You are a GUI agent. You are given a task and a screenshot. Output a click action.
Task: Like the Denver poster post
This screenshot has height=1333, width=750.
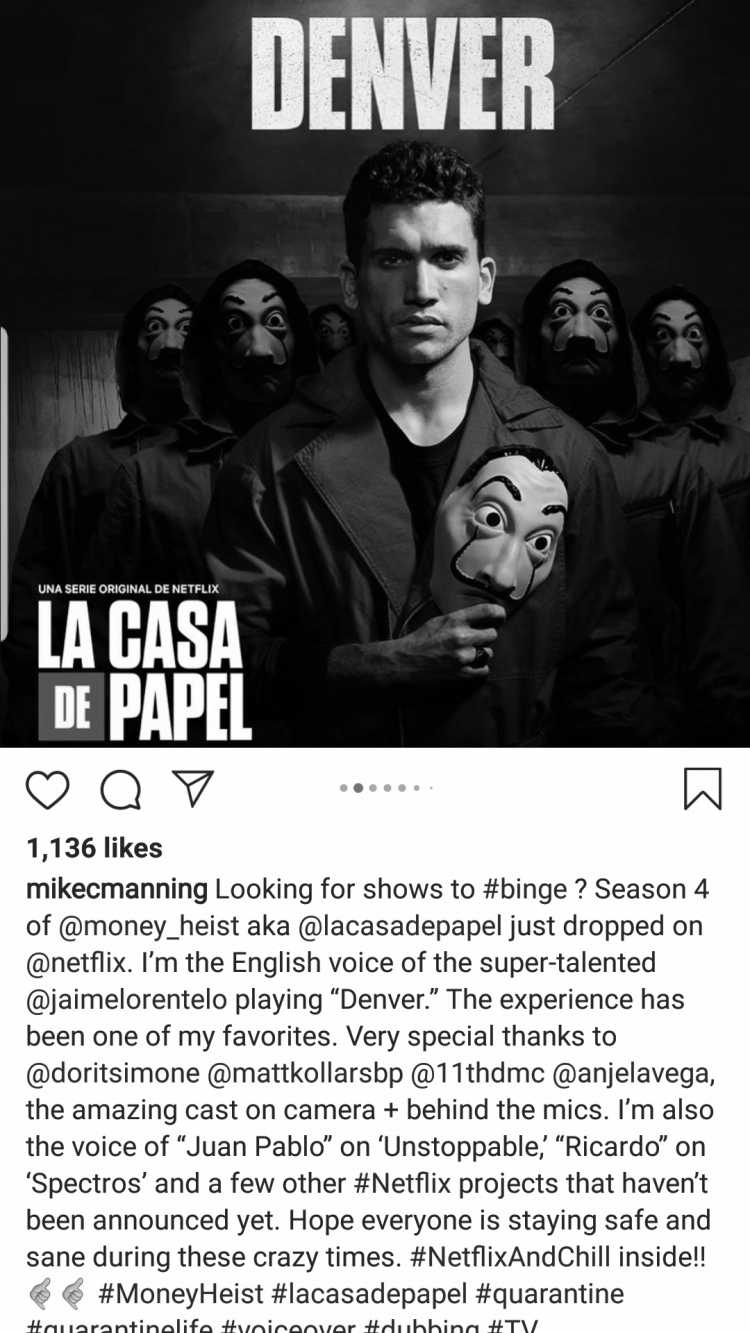[47, 789]
